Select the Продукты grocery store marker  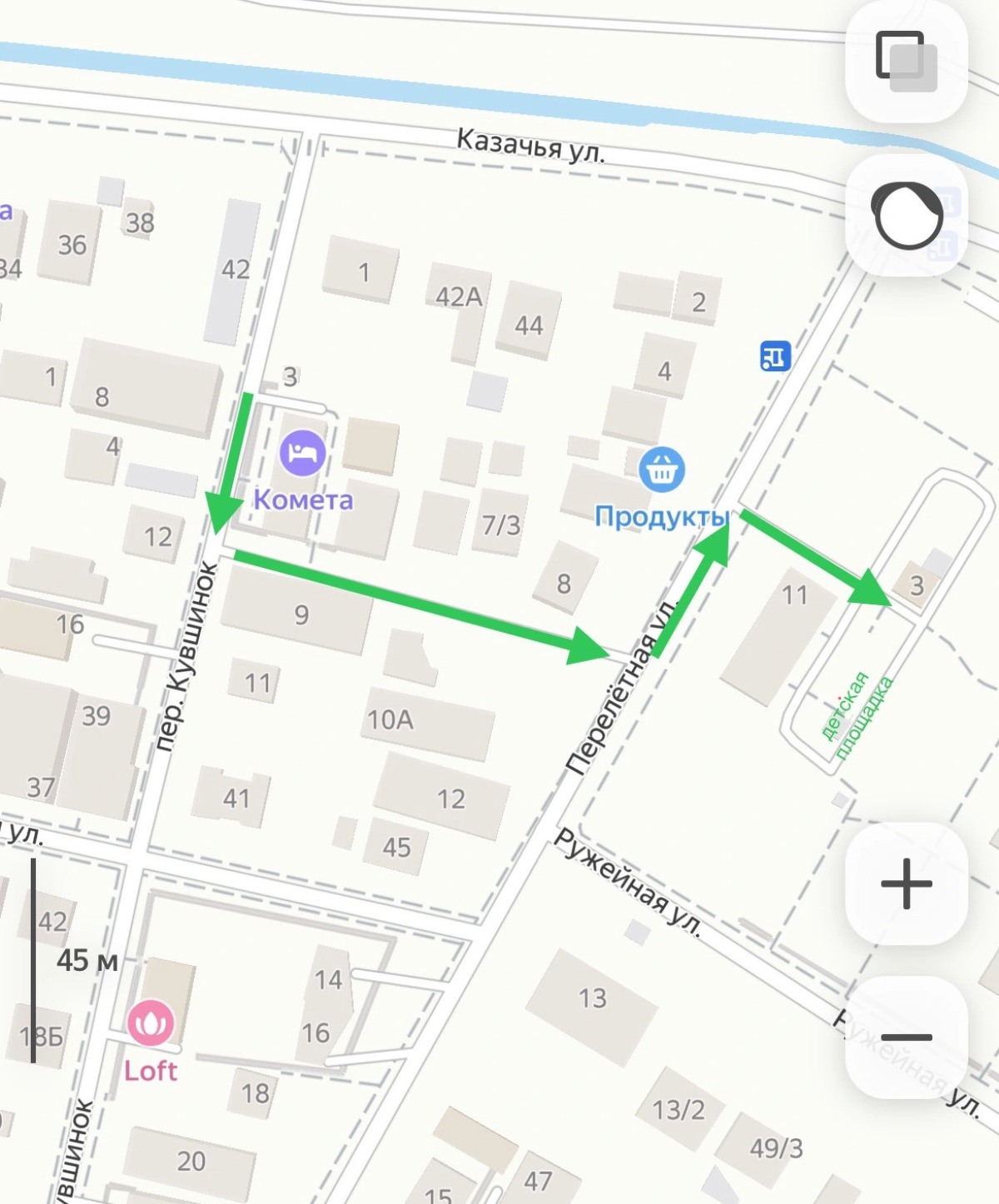(662, 470)
